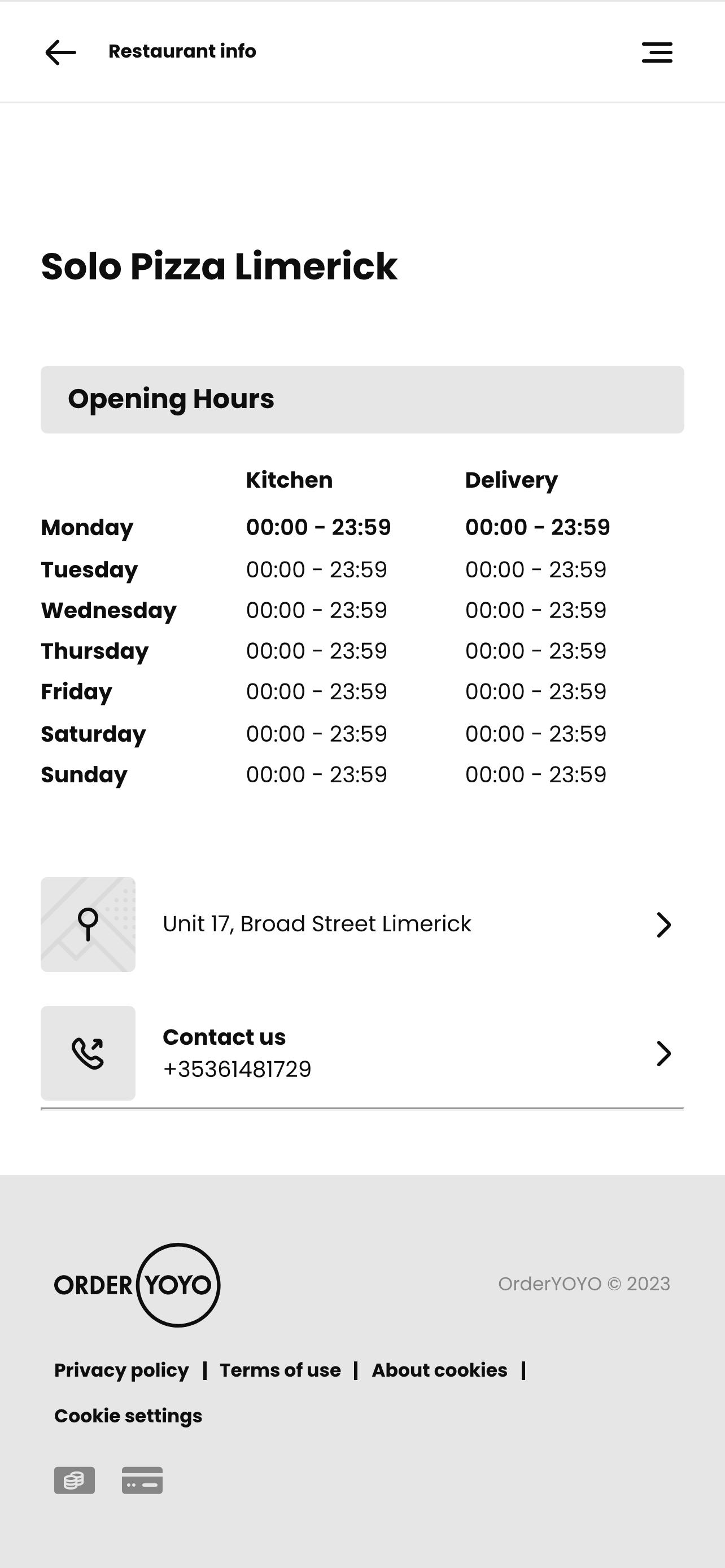Open the hamburger menu
This screenshot has height=1568, width=725.
click(x=657, y=52)
